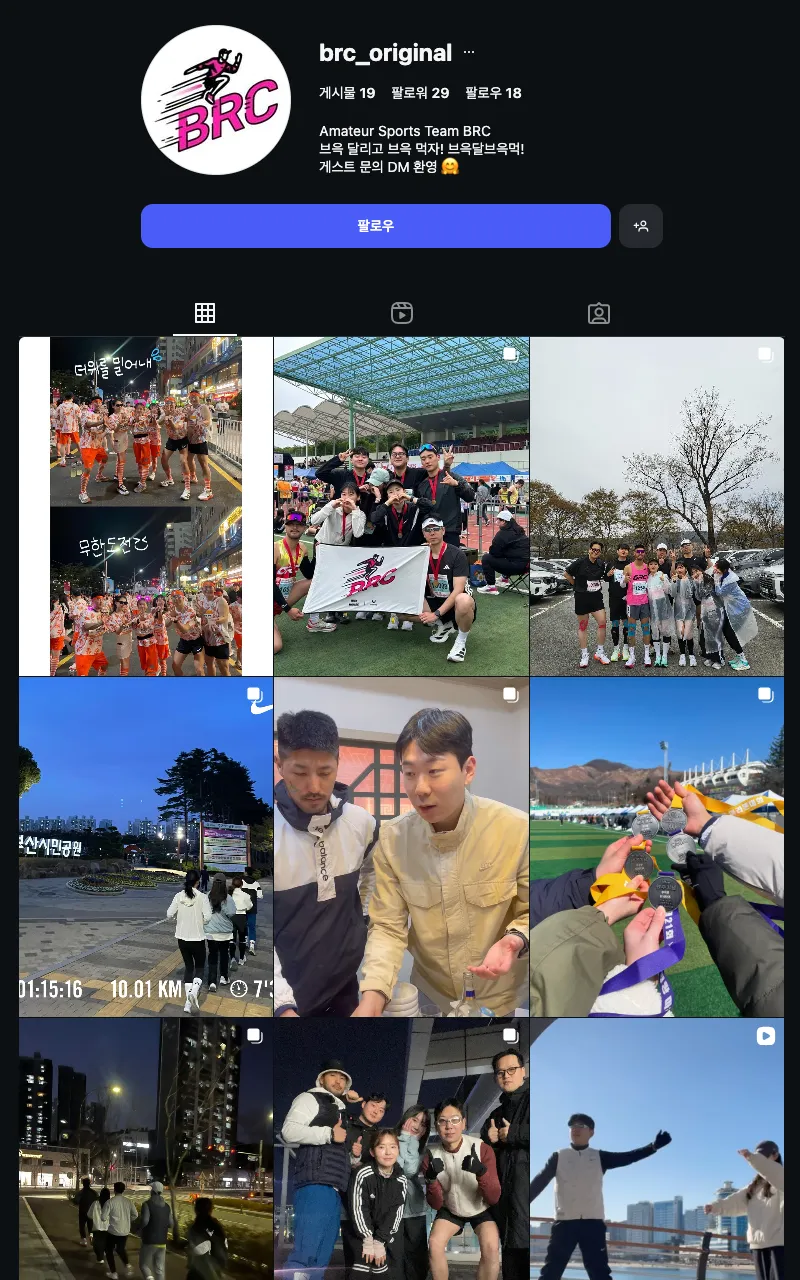
Task: Open the 10.01 KM evening run post
Action: coord(146,846)
